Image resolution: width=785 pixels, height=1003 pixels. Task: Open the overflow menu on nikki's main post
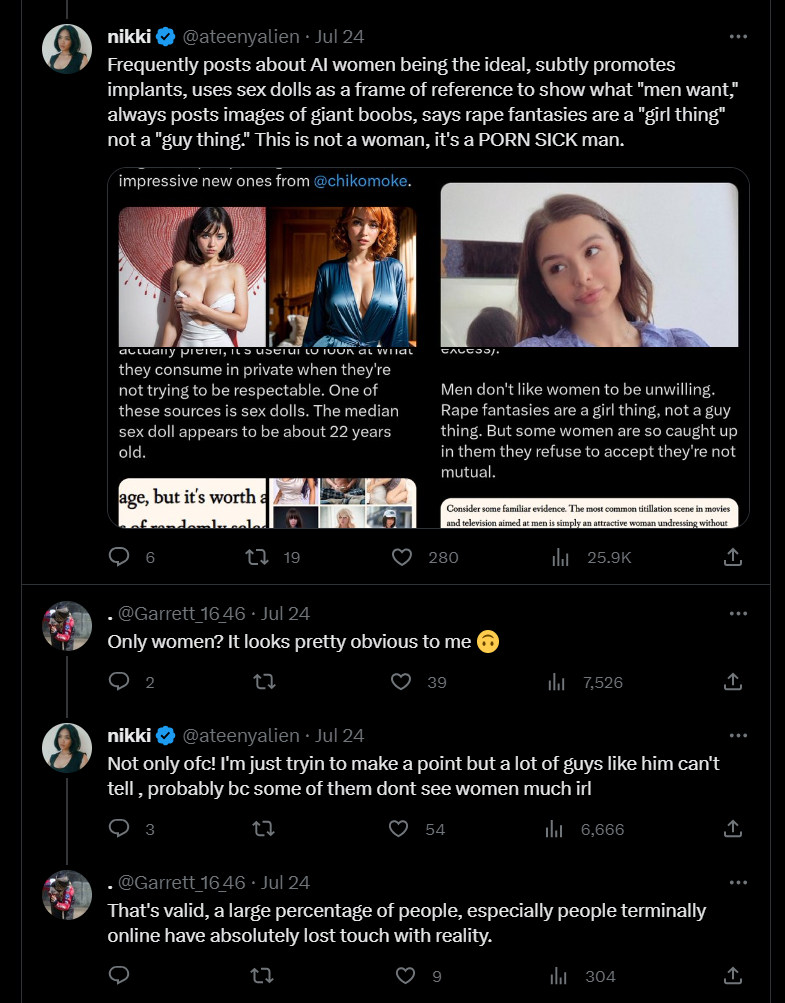coord(738,37)
